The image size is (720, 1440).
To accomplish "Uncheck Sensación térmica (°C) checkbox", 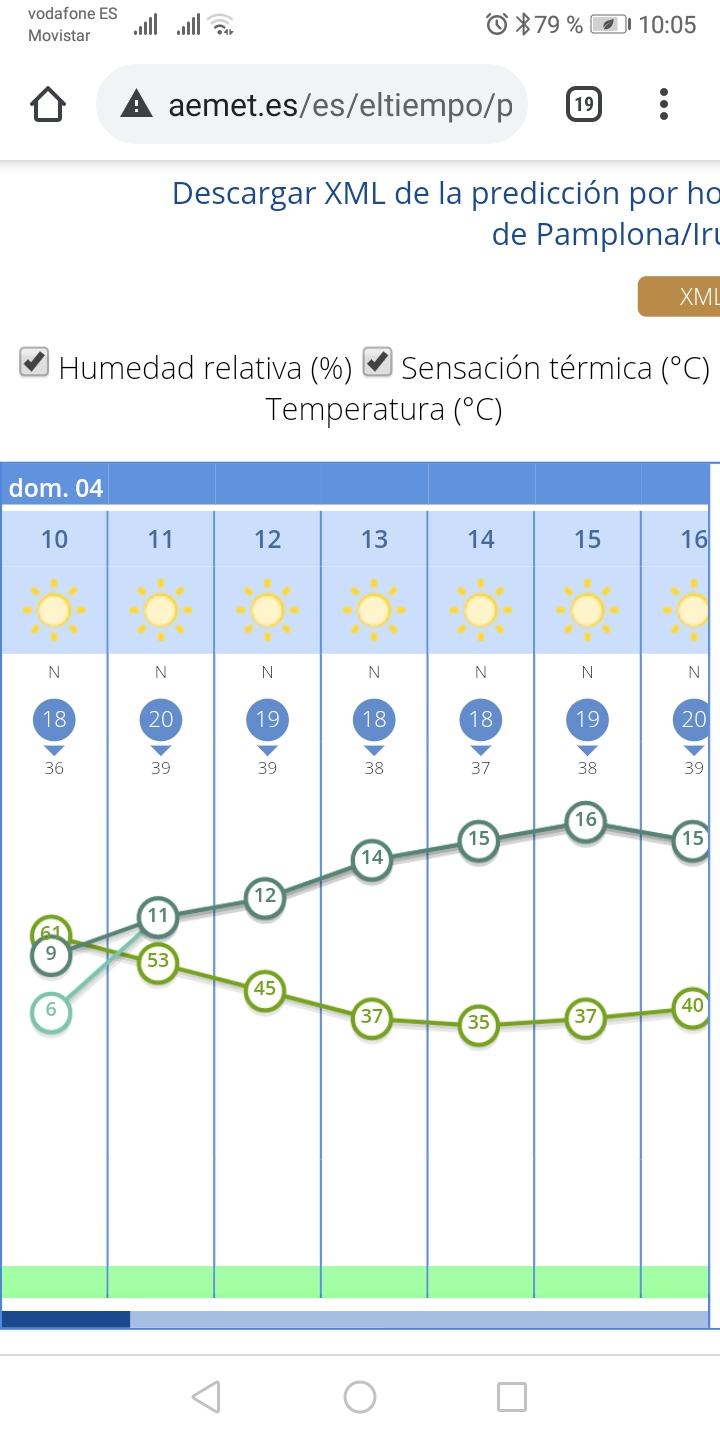I will pyautogui.click(x=377, y=363).
